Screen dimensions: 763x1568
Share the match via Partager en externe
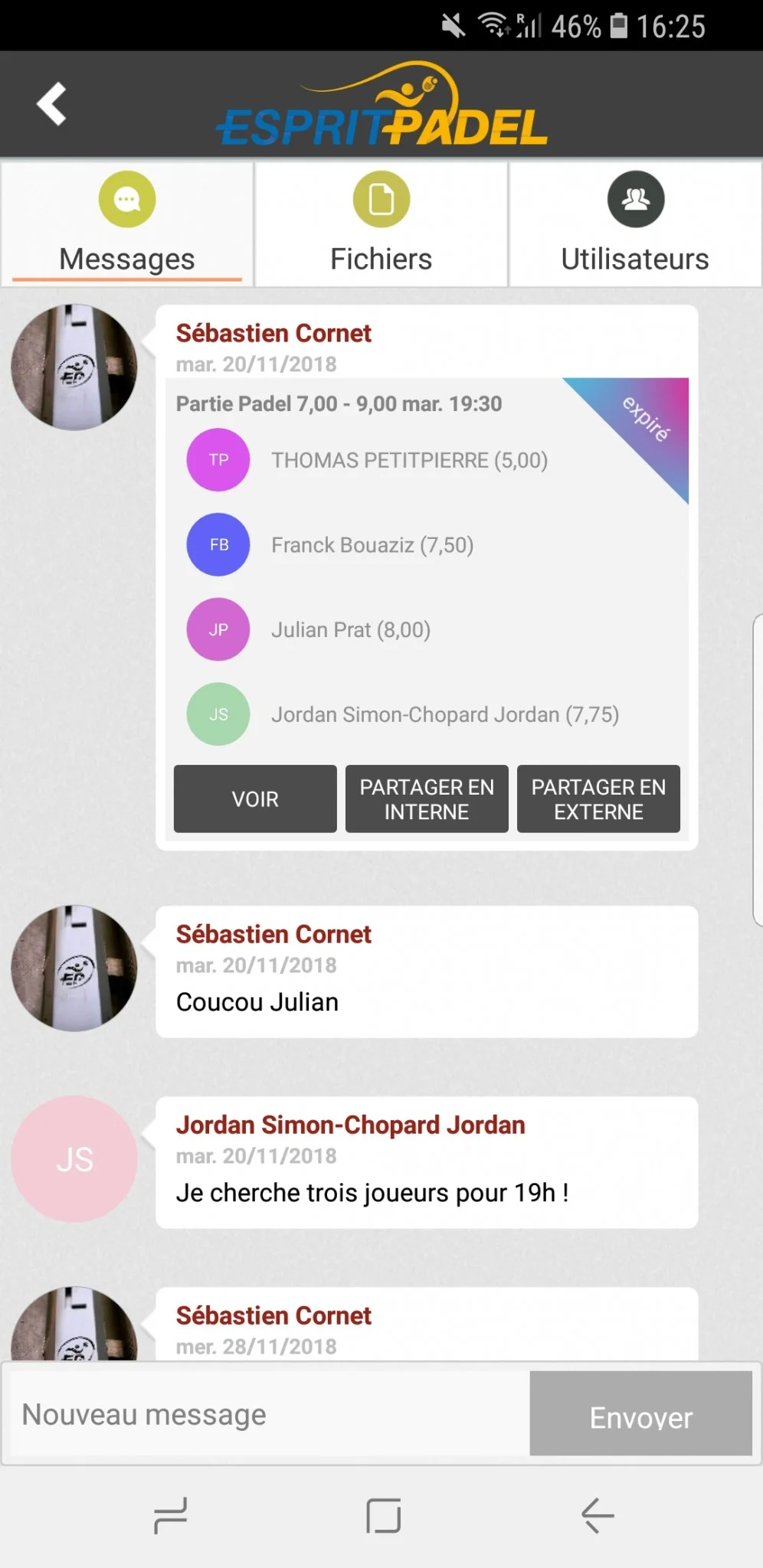[598, 799]
